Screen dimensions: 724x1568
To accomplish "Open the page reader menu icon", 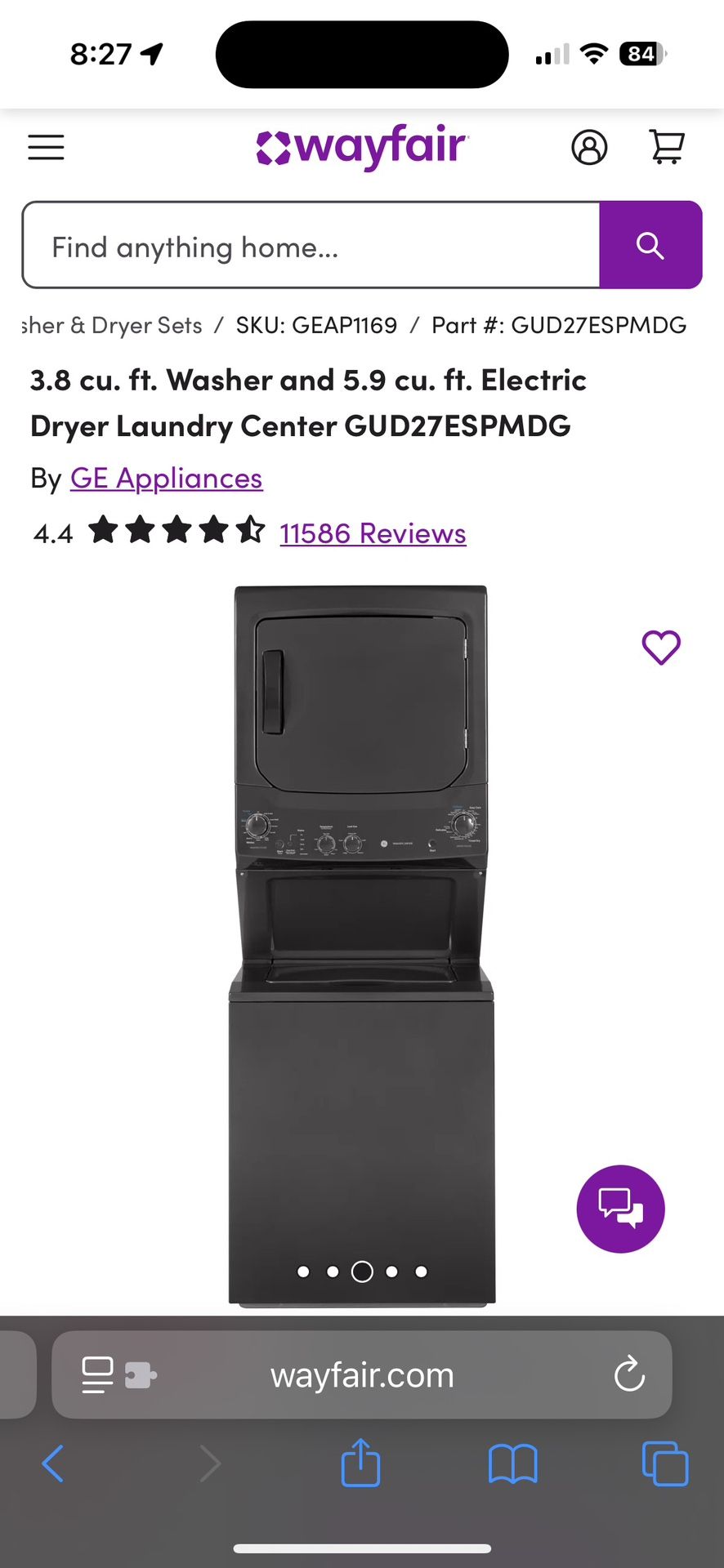I will point(98,1375).
